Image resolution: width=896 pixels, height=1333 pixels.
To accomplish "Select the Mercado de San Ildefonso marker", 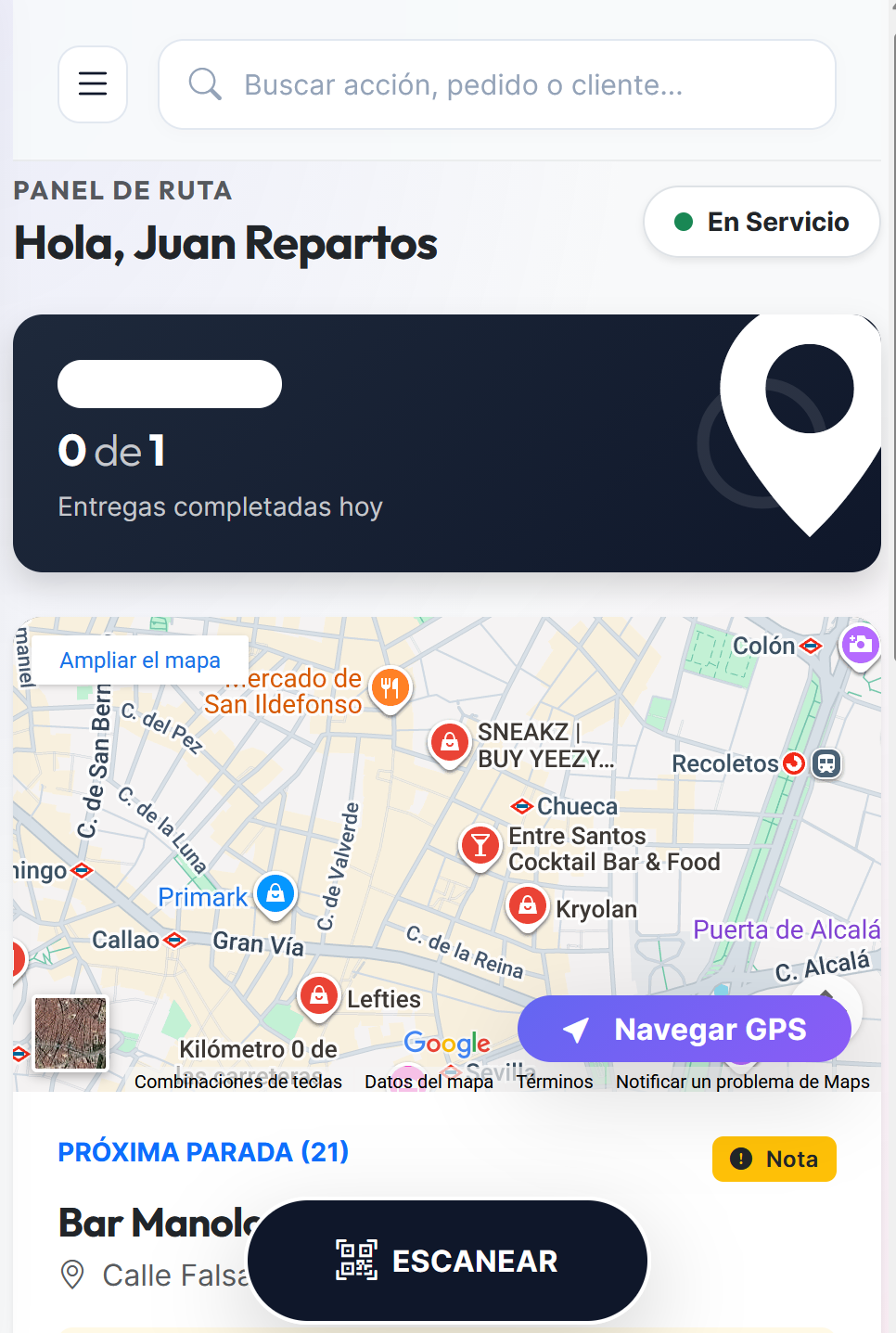I will pos(390,688).
